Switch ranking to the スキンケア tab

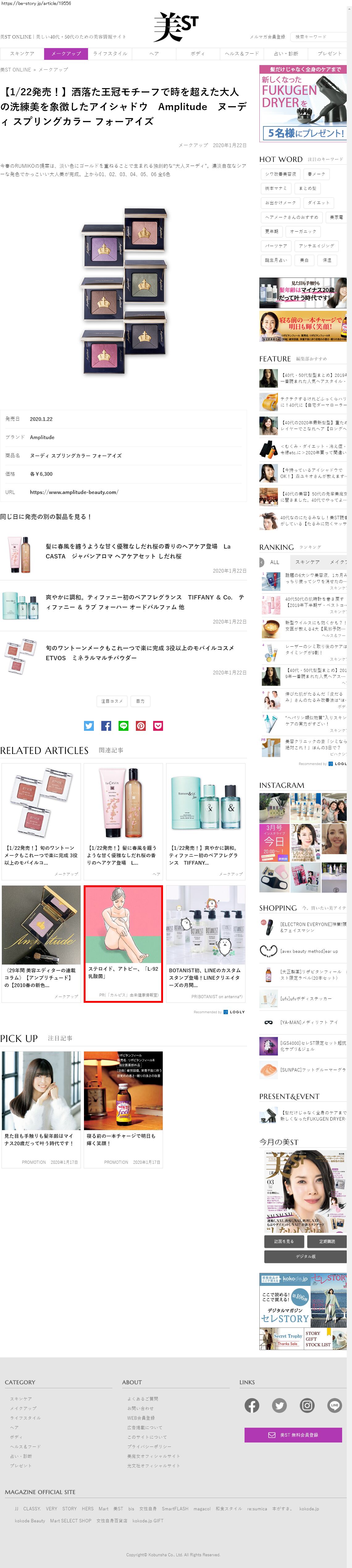point(307,562)
